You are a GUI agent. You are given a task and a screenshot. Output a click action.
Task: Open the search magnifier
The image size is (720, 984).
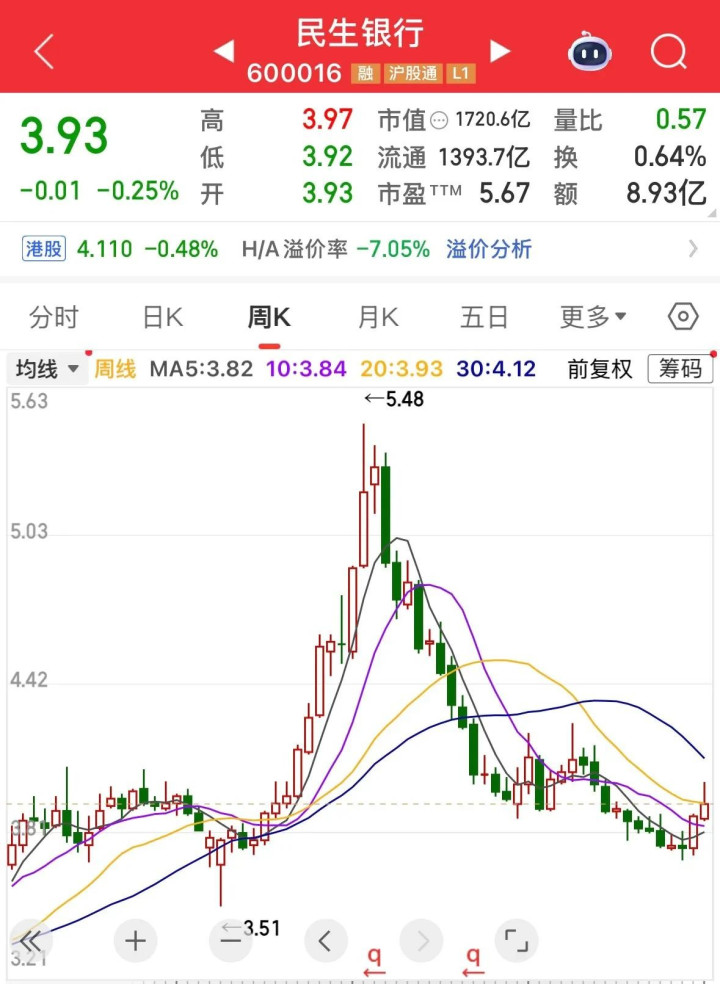(668, 51)
